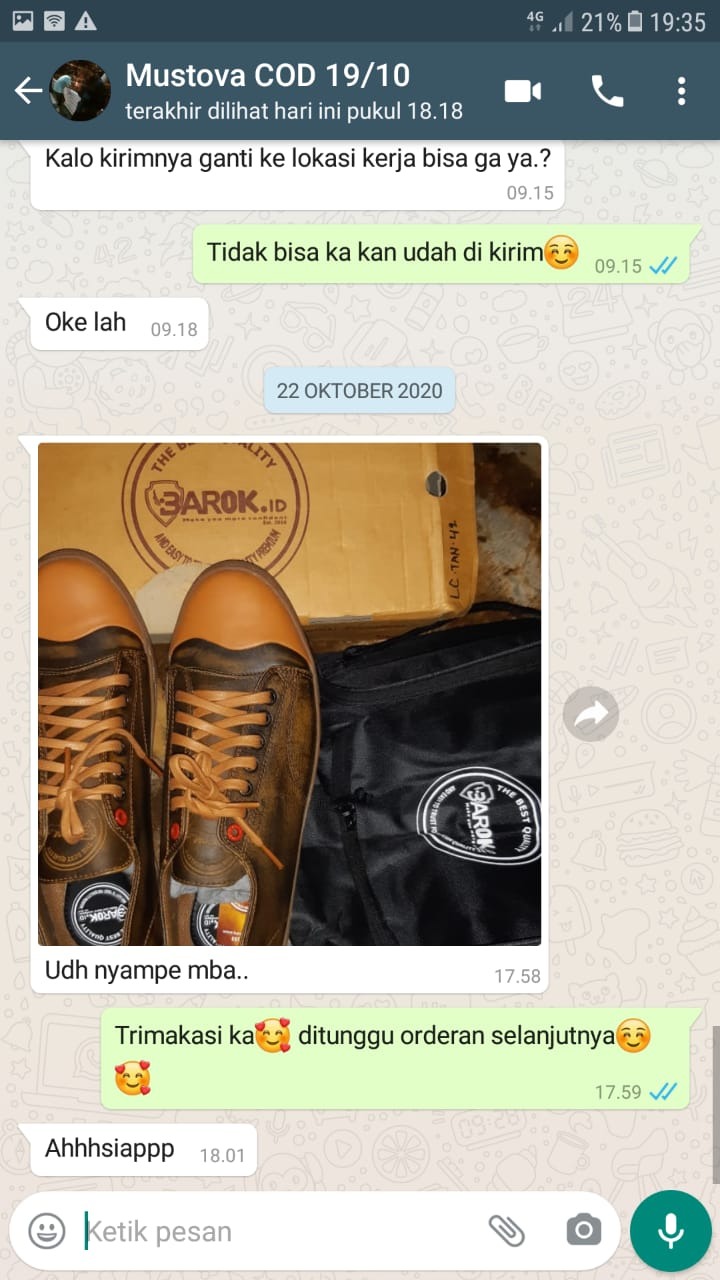Tap the voice message microphone button
This screenshot has height=1280, width=720.
click(x=671, y=1230)
